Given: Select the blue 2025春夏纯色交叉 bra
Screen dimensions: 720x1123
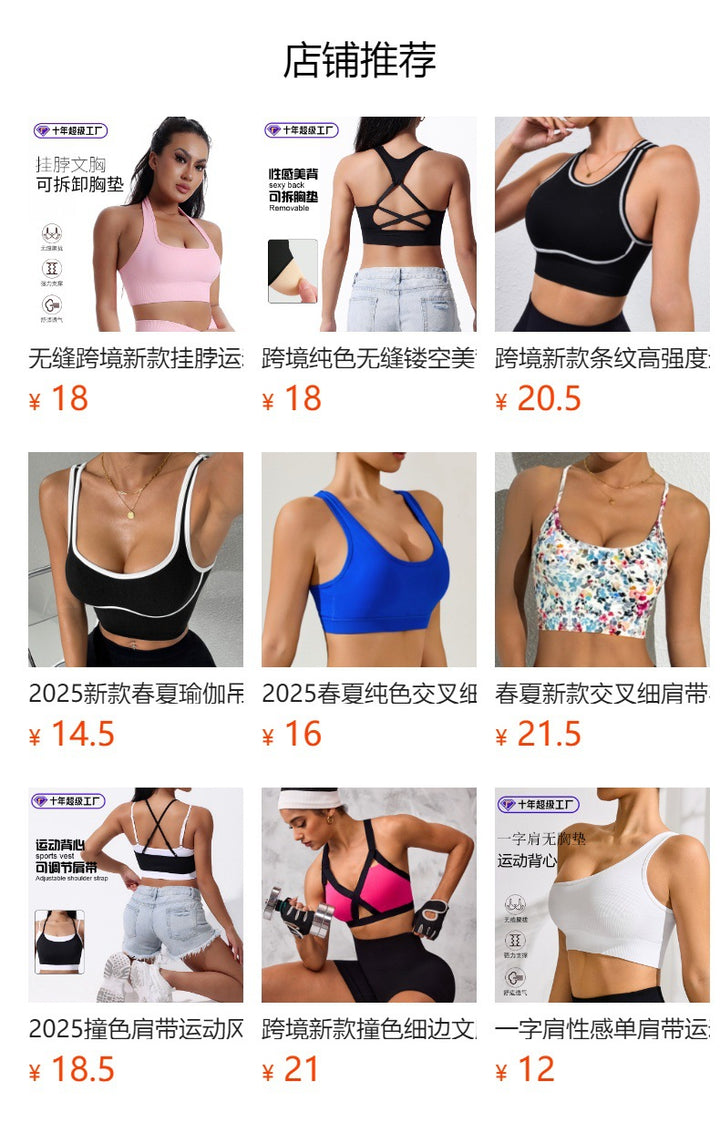Looking at the screenshot, I should [x=369, y=560].
